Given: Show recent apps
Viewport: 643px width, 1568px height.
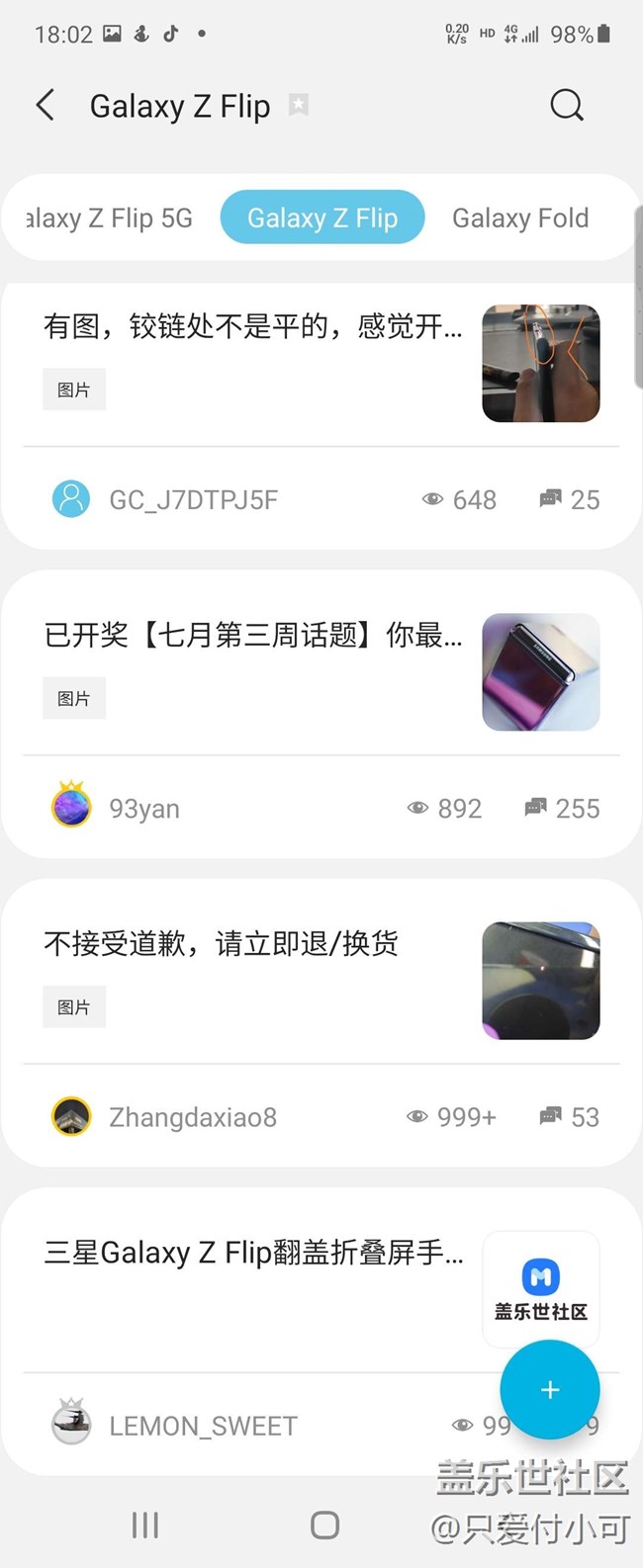Looking at the screenshot, I should point(145,1524).
